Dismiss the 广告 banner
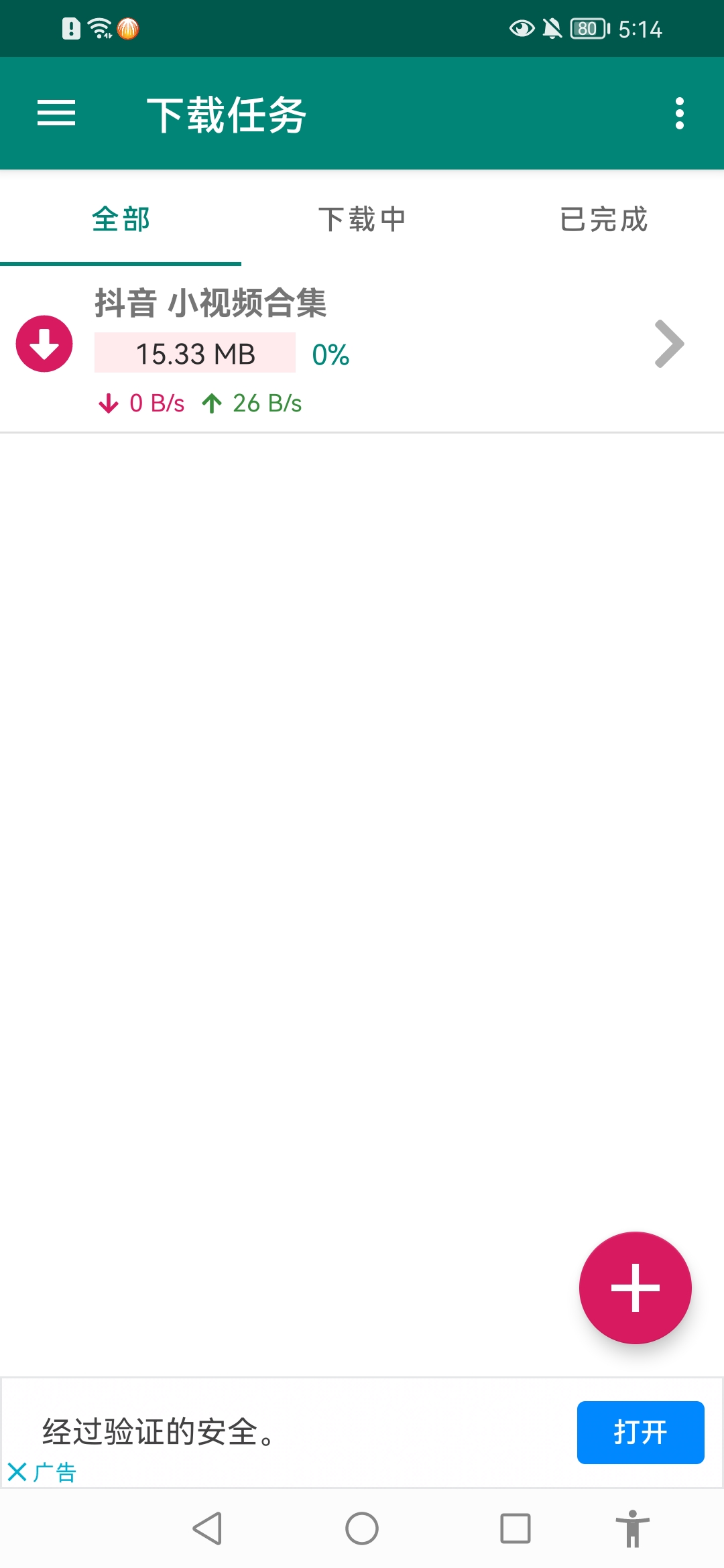The image size is (724, 1568). (17, 1472)
